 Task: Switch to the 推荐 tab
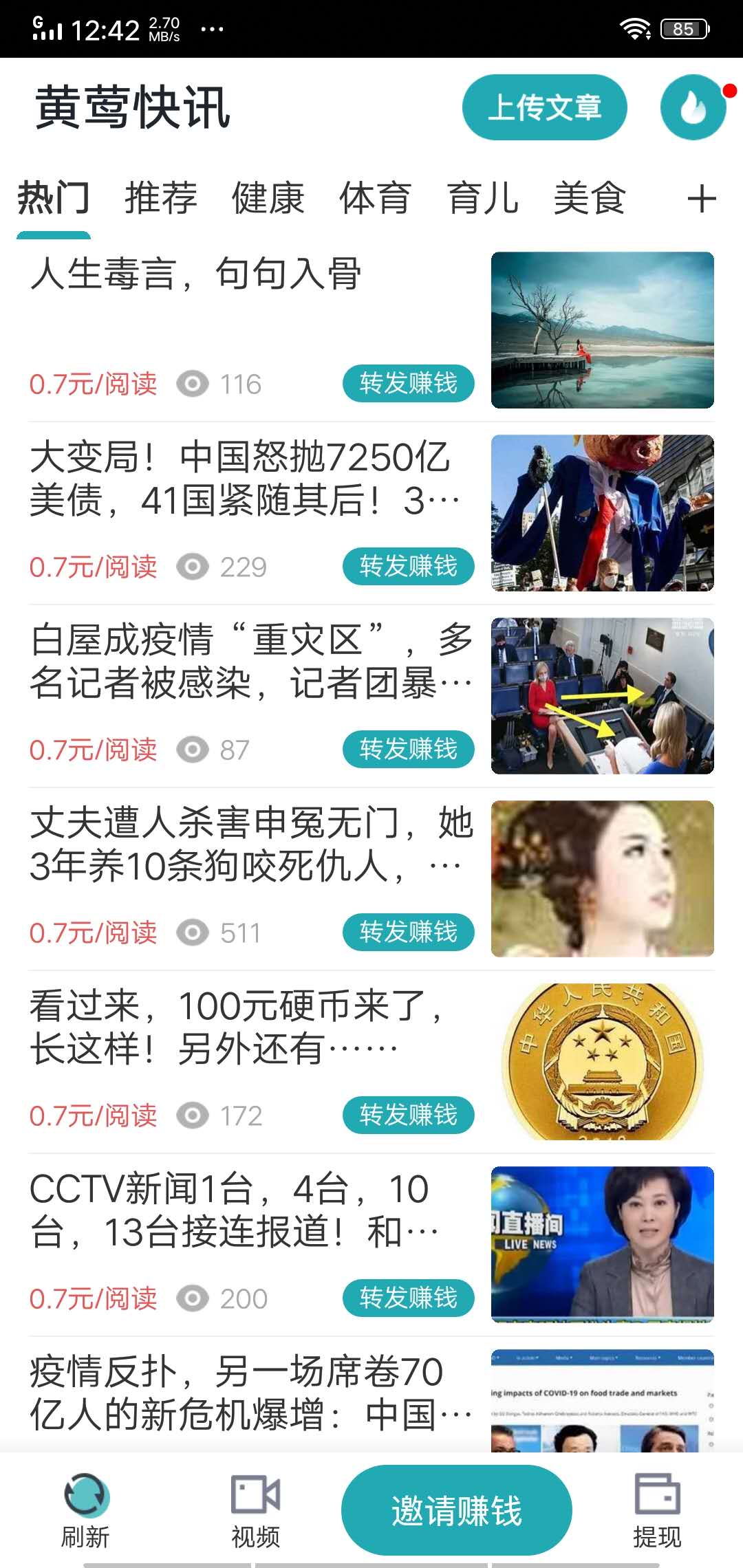tap(160, 199)
